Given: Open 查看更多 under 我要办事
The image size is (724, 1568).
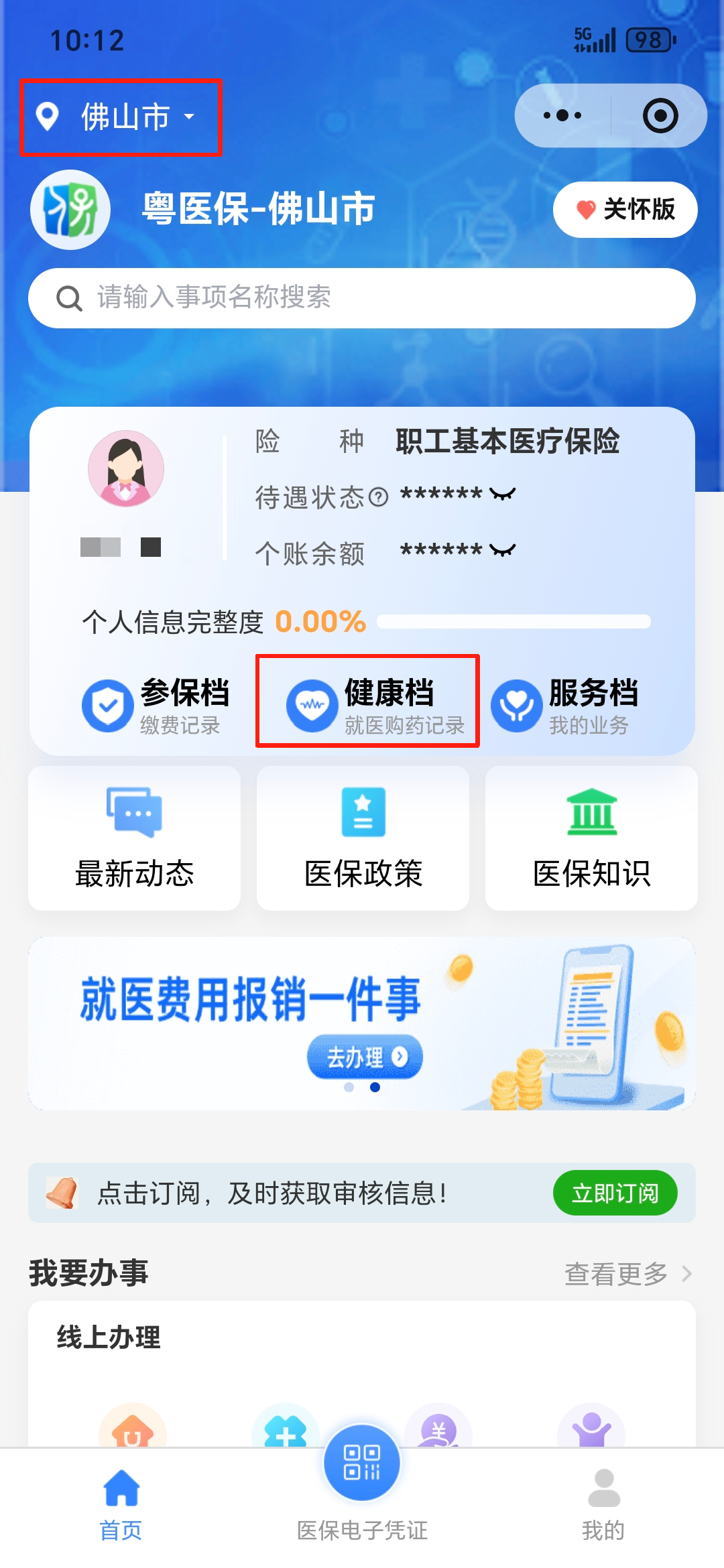Looking at the screenshot, I should [x=627, y=1274].
